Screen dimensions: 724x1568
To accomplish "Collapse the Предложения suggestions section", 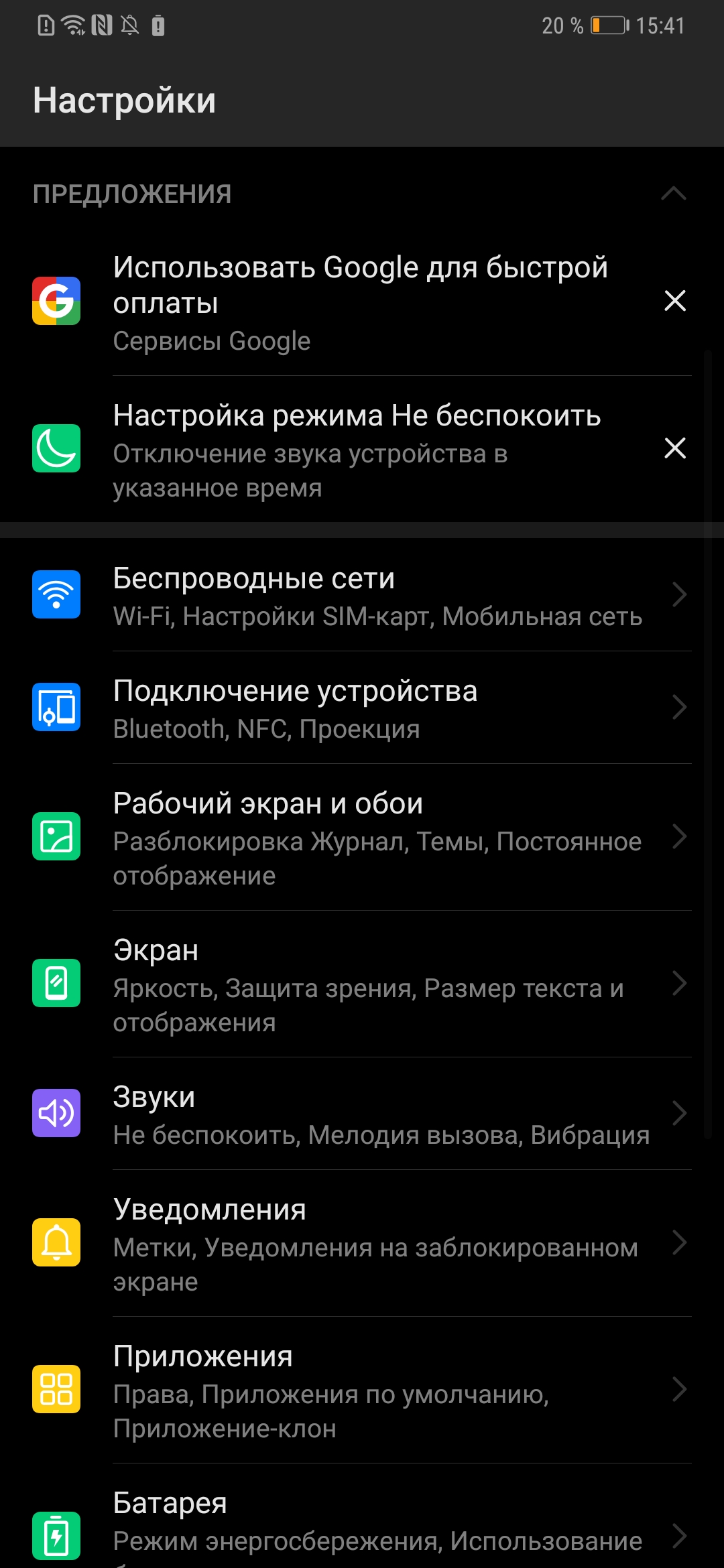I will click(x=674, y=194).
